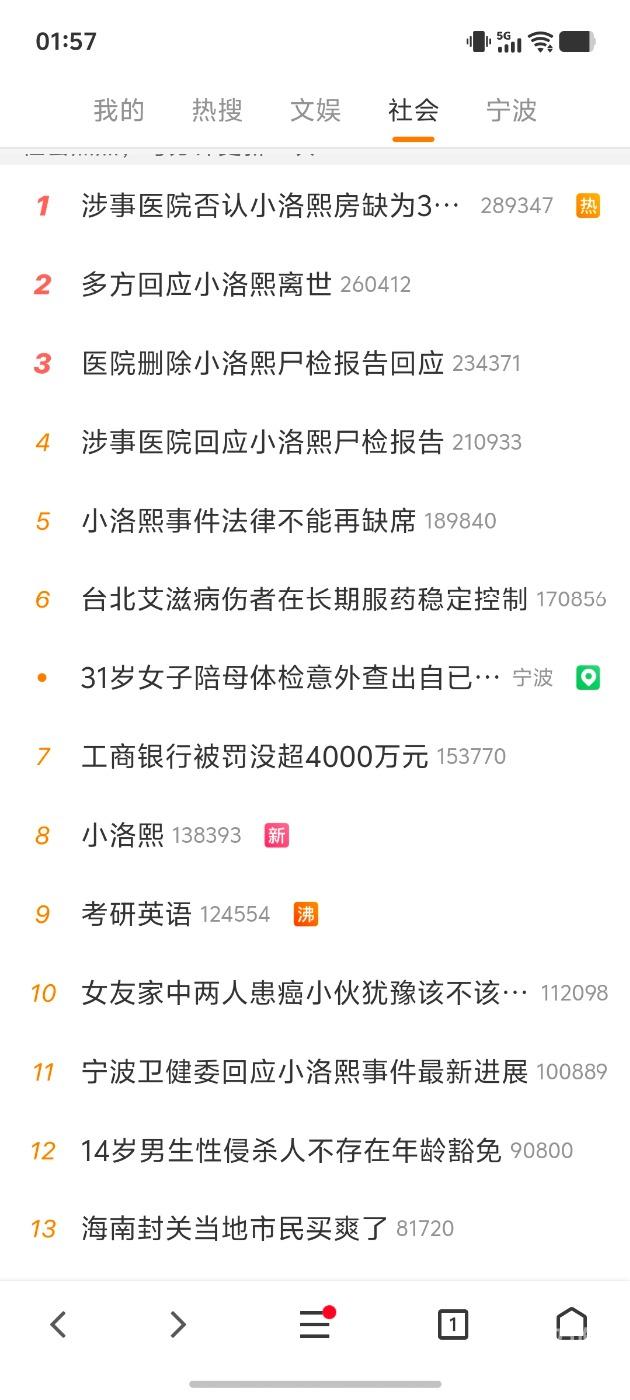The height and width of the screenshot is (1400, 630).
Task: Switch to the 宁波 tab
Action: pyautogui.click(x=511, y=110)
